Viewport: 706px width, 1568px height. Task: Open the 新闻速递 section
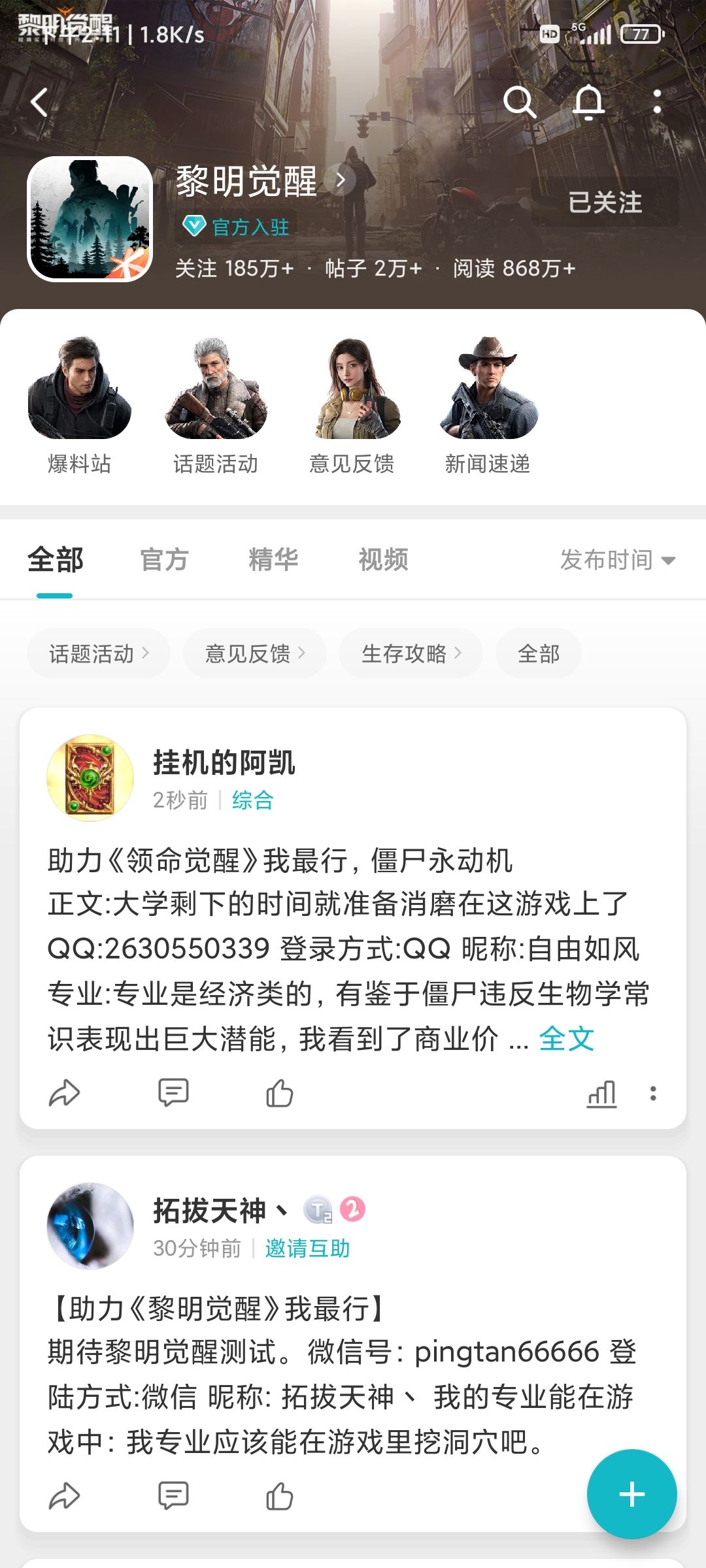488,406
